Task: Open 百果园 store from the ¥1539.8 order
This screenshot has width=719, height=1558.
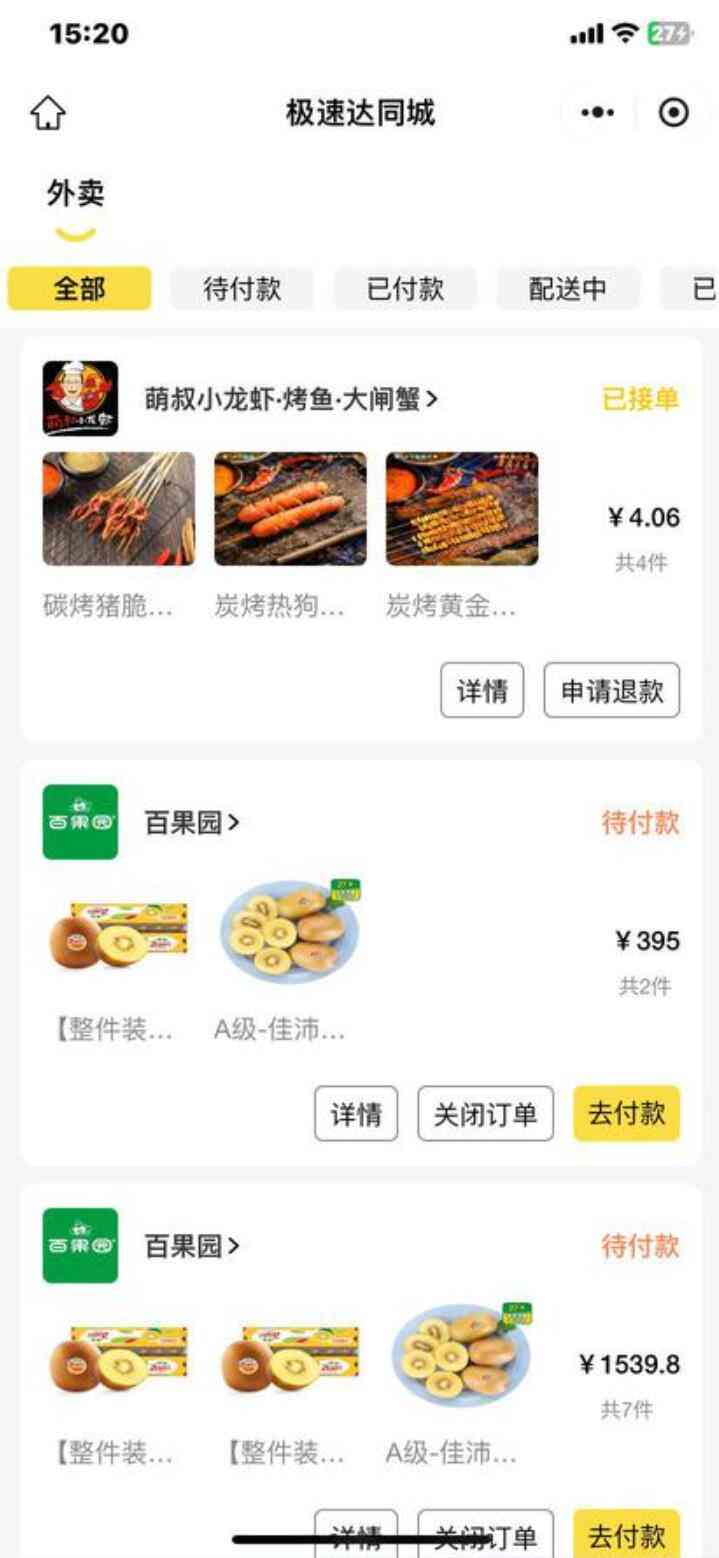Action: pyautogui.click(x=192, y=1246)
